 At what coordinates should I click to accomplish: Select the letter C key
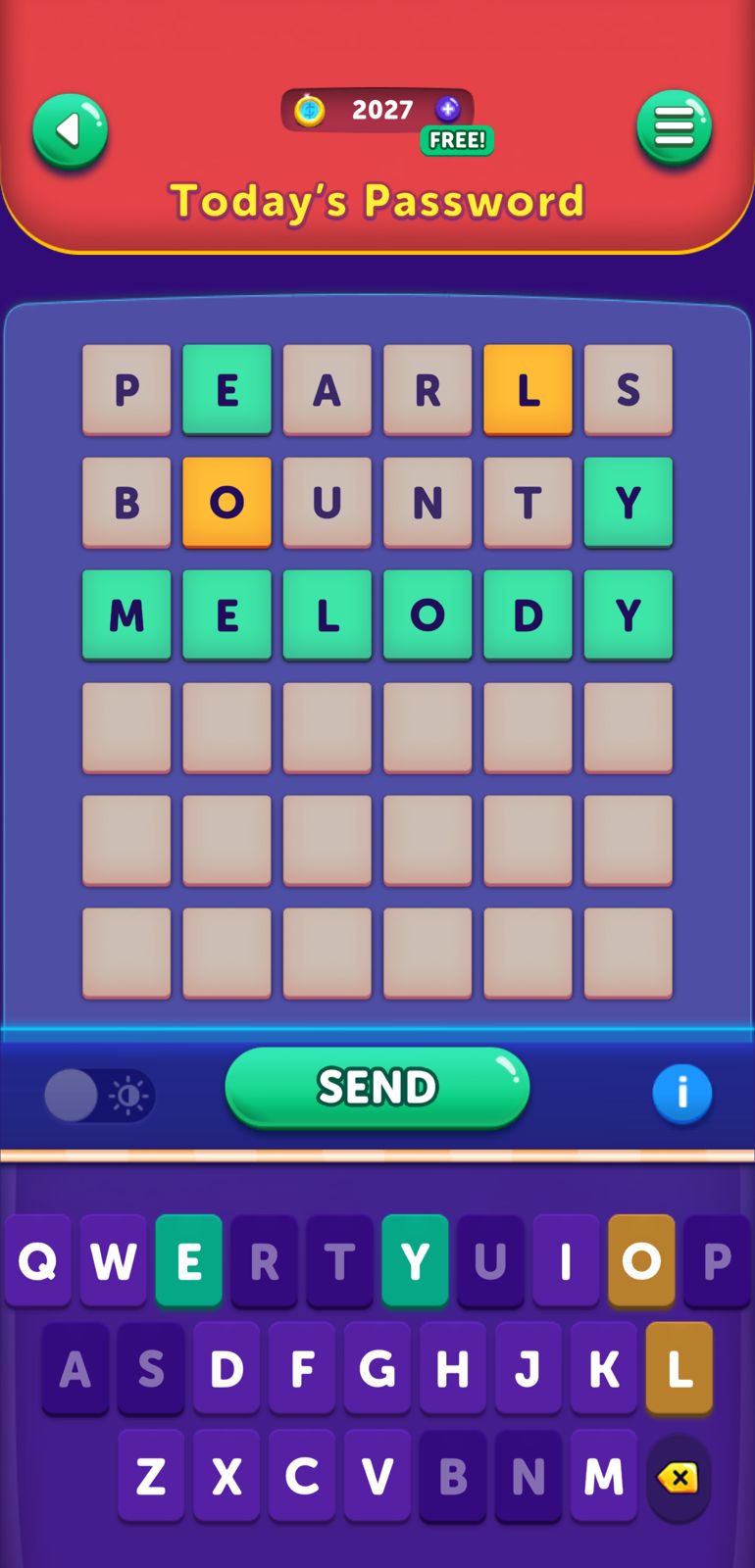click(x=302, y=1475)
